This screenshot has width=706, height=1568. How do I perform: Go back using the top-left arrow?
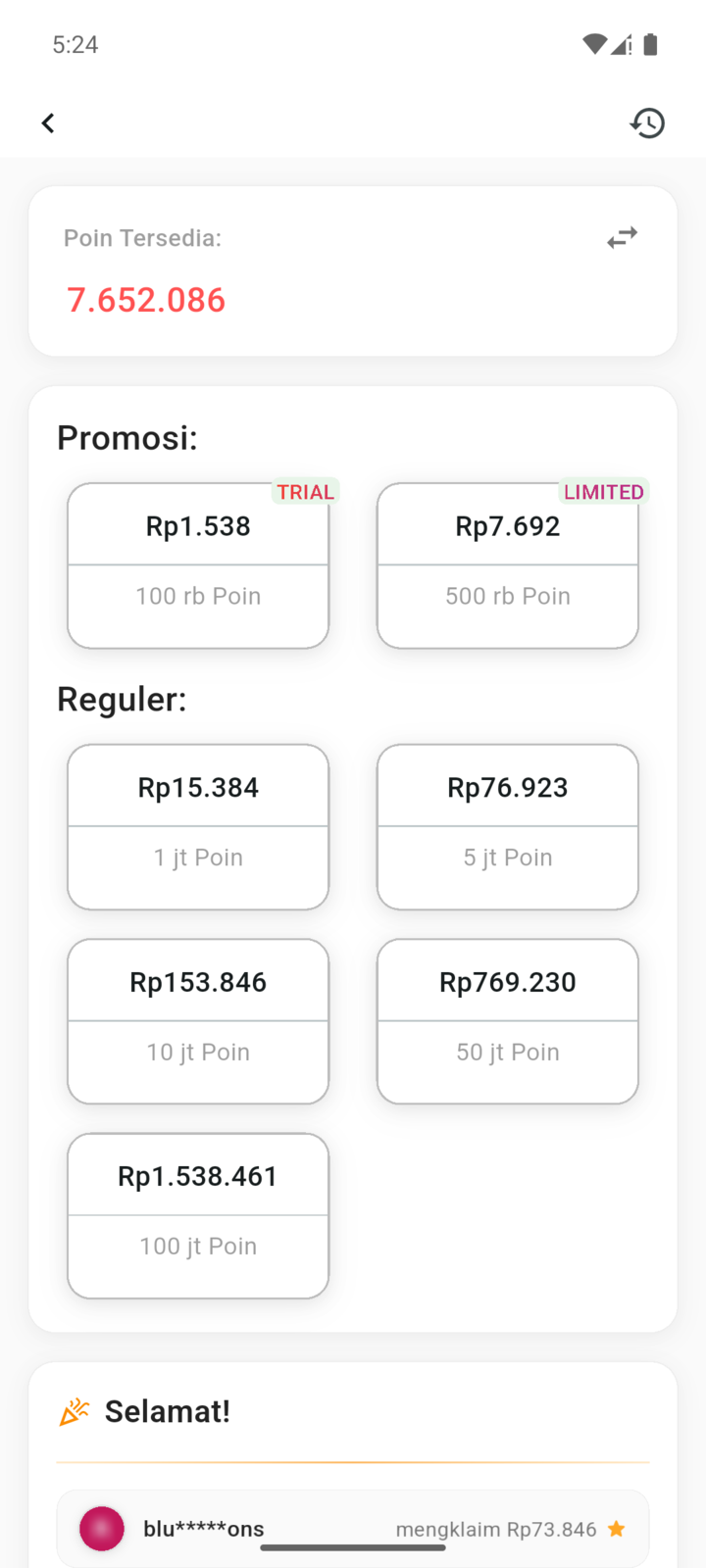[47, 122]
